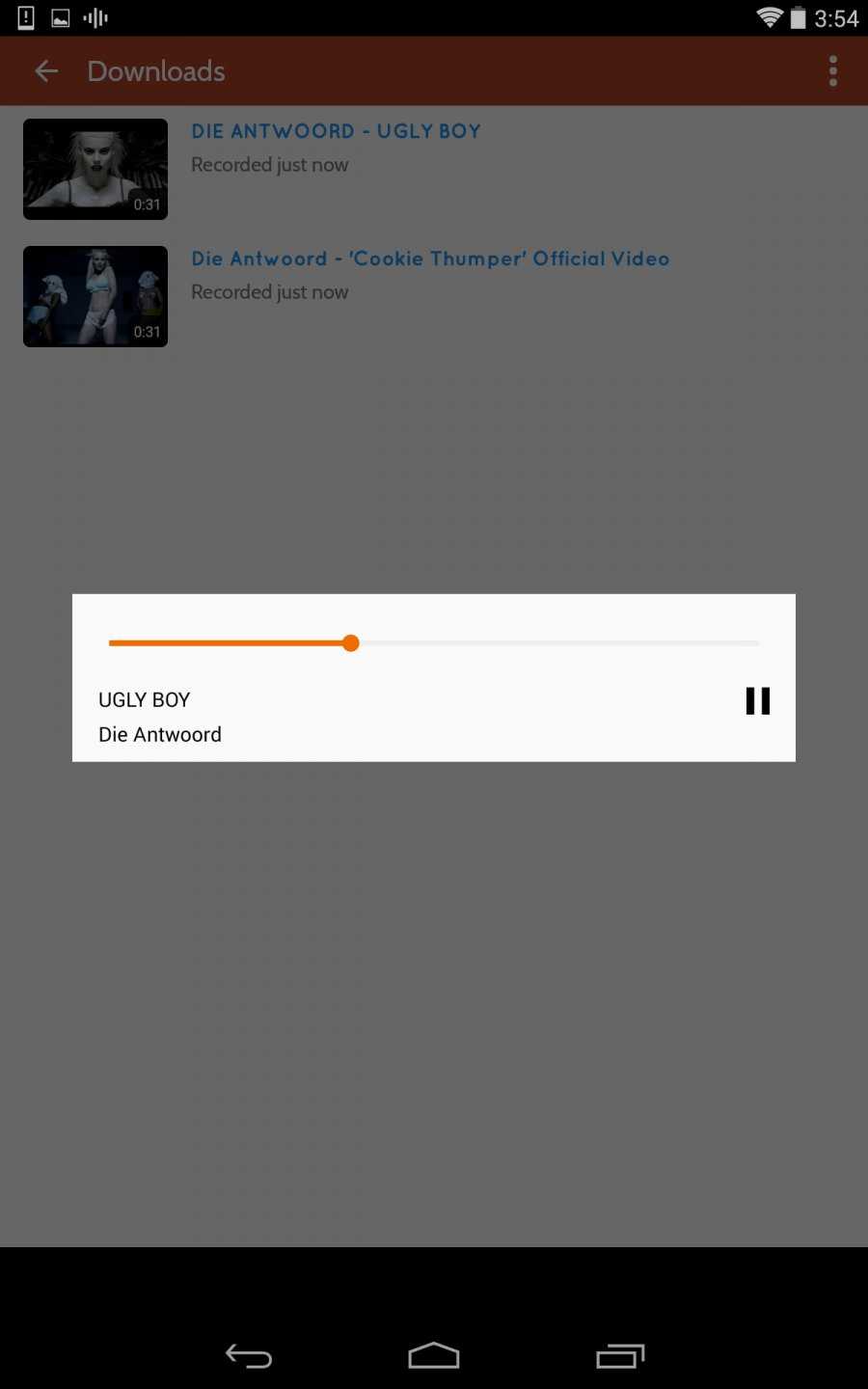
Task: Tap the orange playback progress slider
Action: click(x=434, y=643)
